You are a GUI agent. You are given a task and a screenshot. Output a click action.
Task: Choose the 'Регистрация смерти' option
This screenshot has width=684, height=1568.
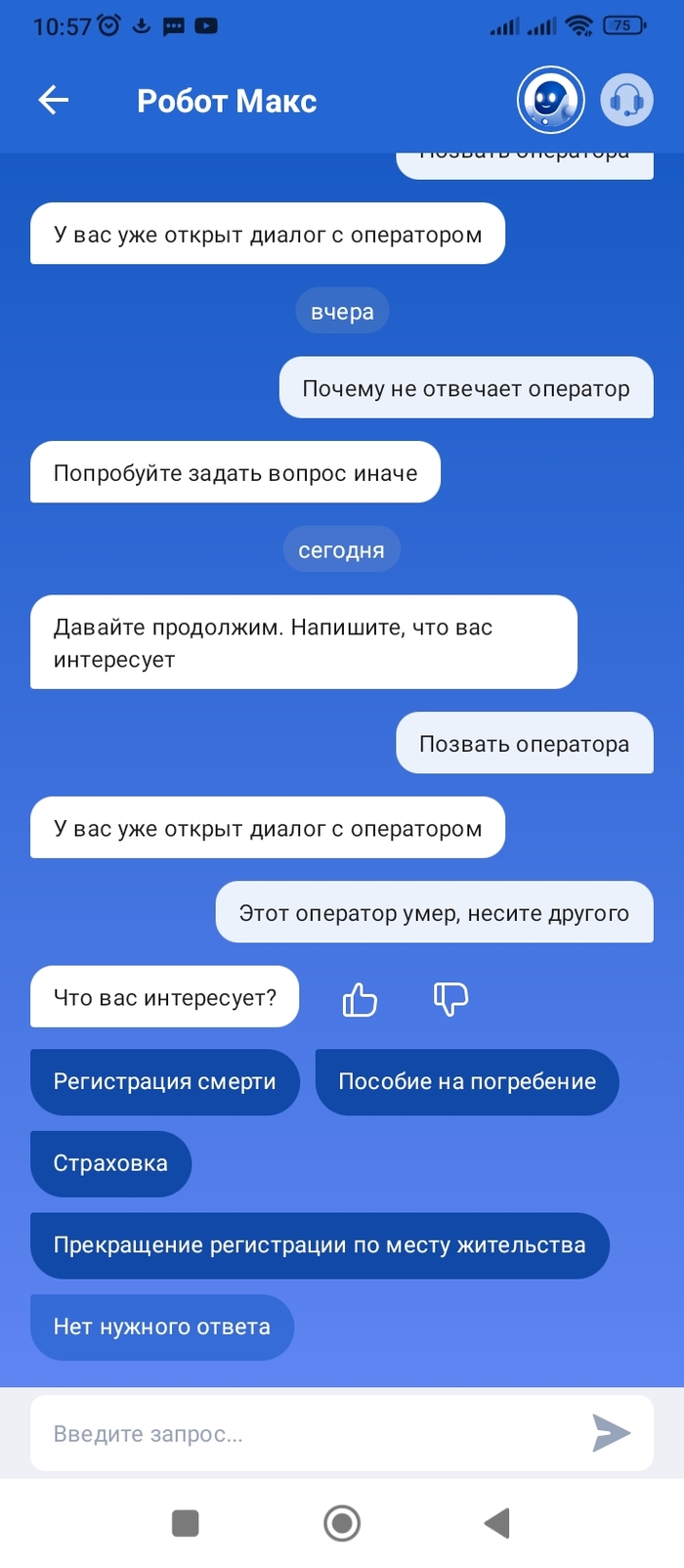pyautogui.click(x=164, y=1081)
